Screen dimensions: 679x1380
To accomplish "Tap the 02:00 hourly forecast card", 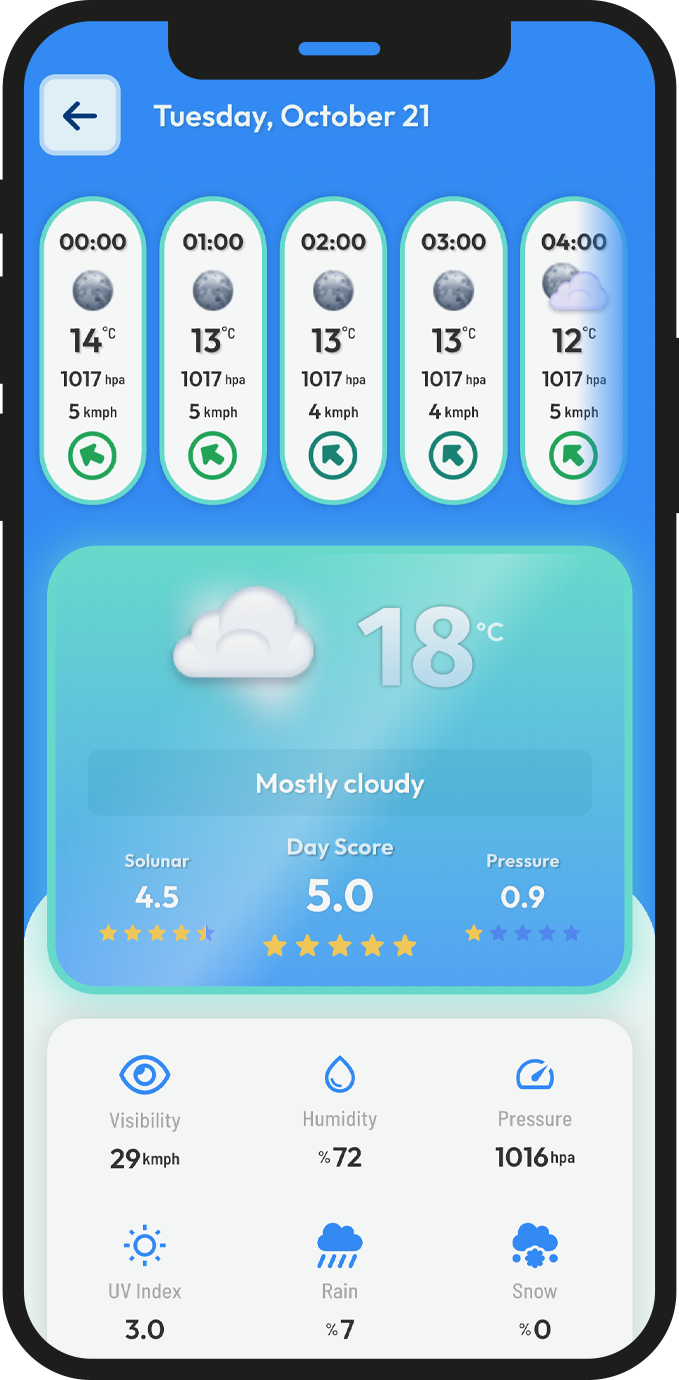I will pyautogui.click(x=333, y=350).
